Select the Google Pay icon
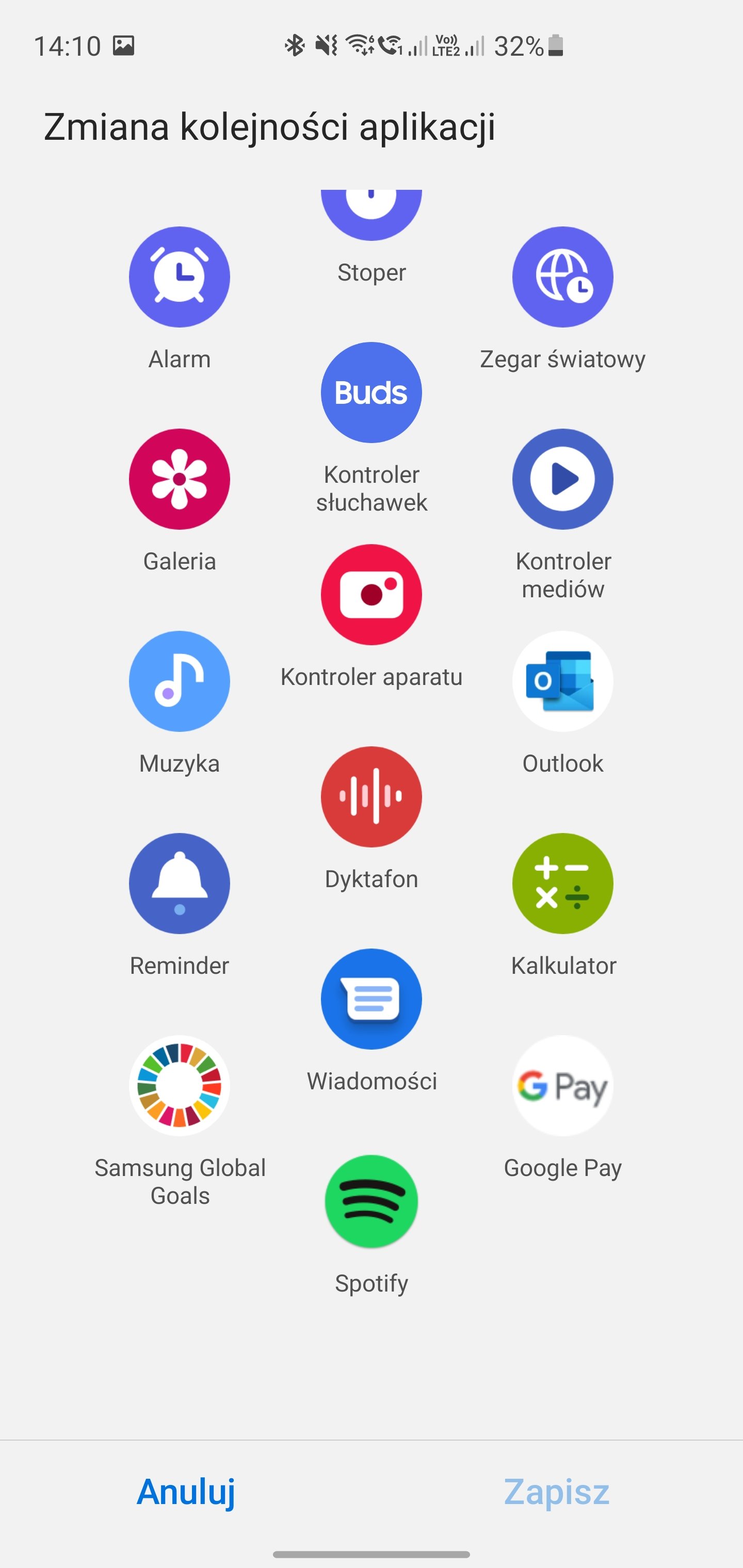 point(563,1085)
